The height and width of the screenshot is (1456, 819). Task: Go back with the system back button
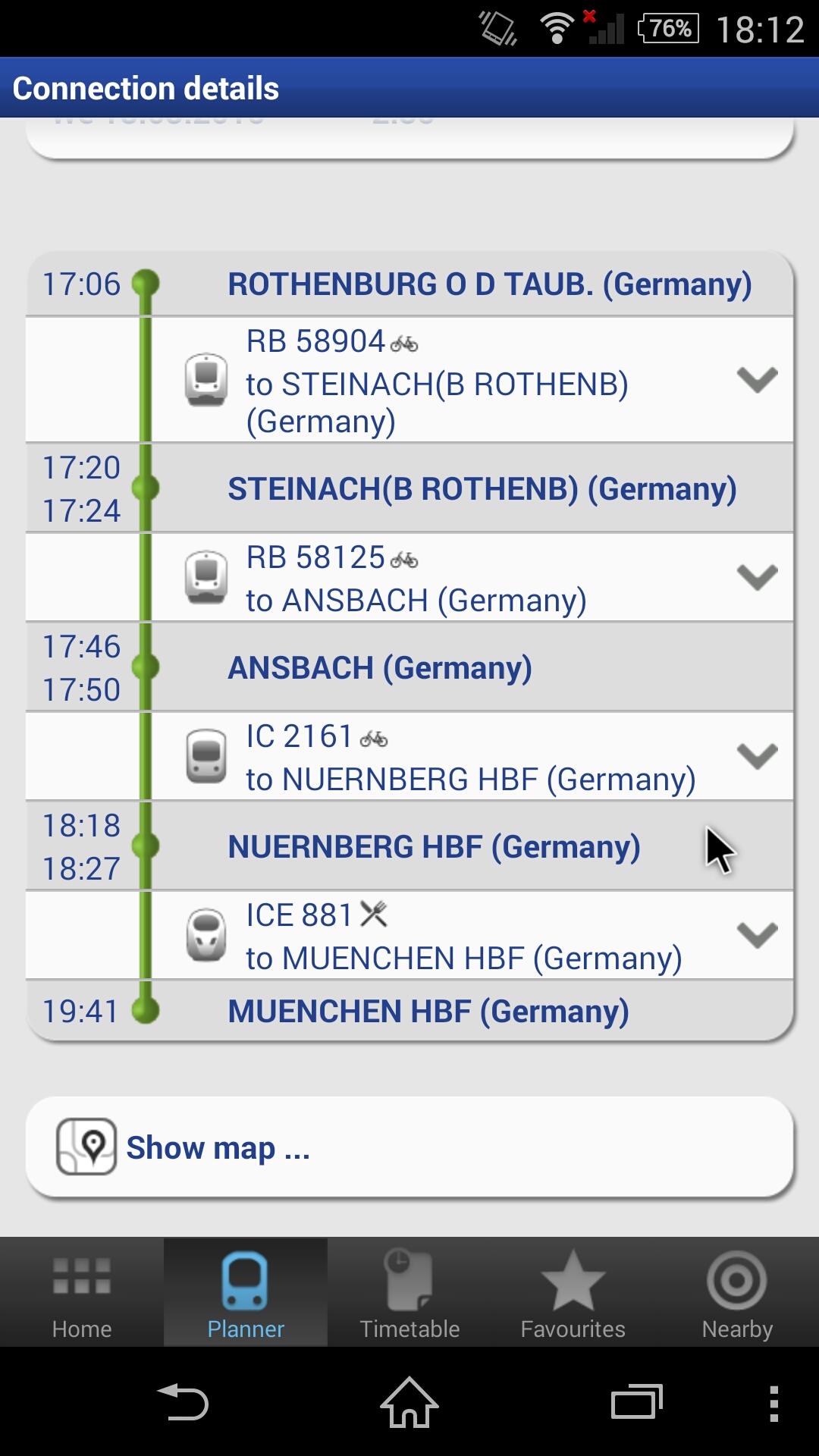pyautogui.click(x=182, y=1402)
